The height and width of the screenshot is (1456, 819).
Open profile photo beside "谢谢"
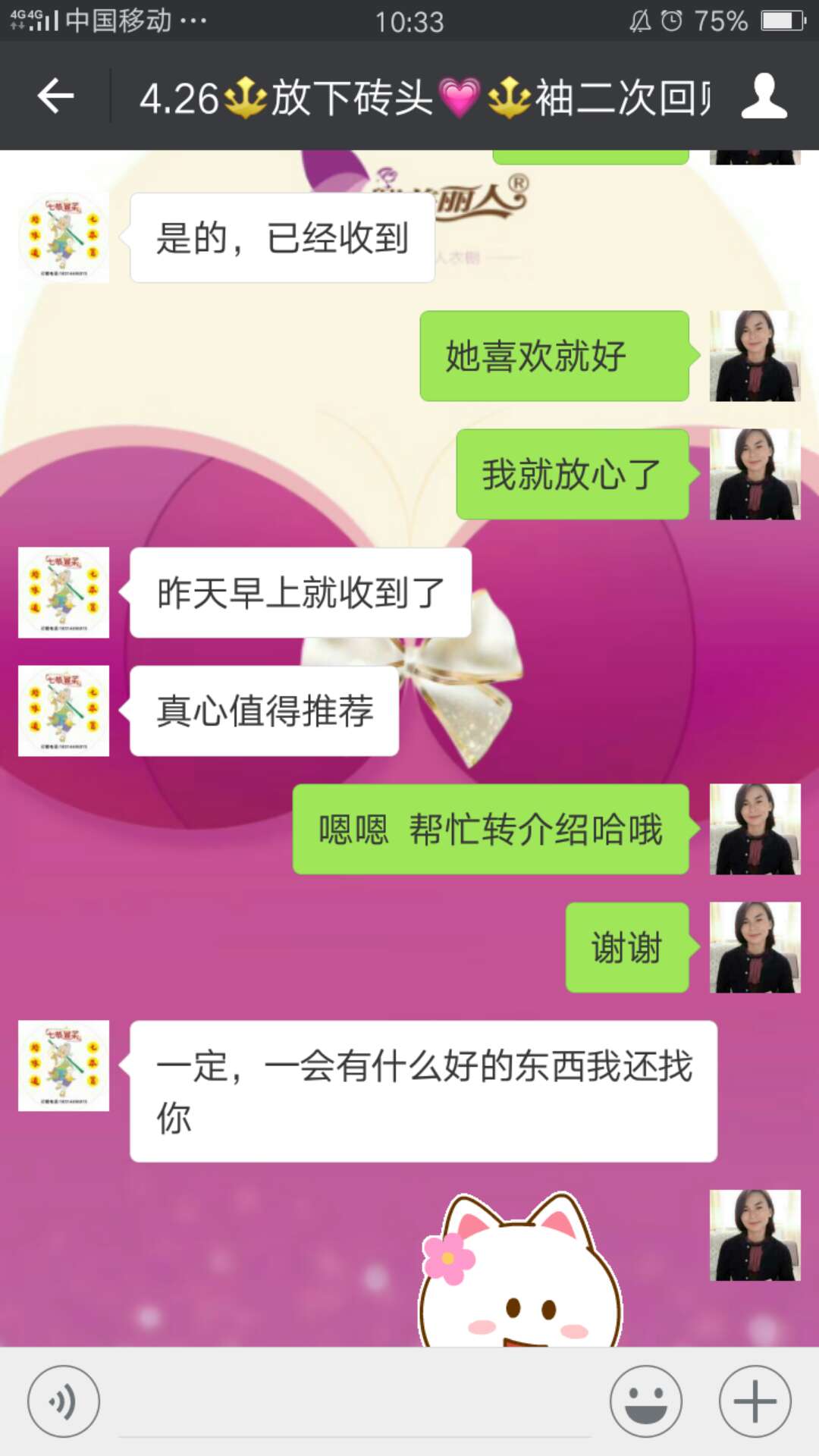click(x=755, y=947)
